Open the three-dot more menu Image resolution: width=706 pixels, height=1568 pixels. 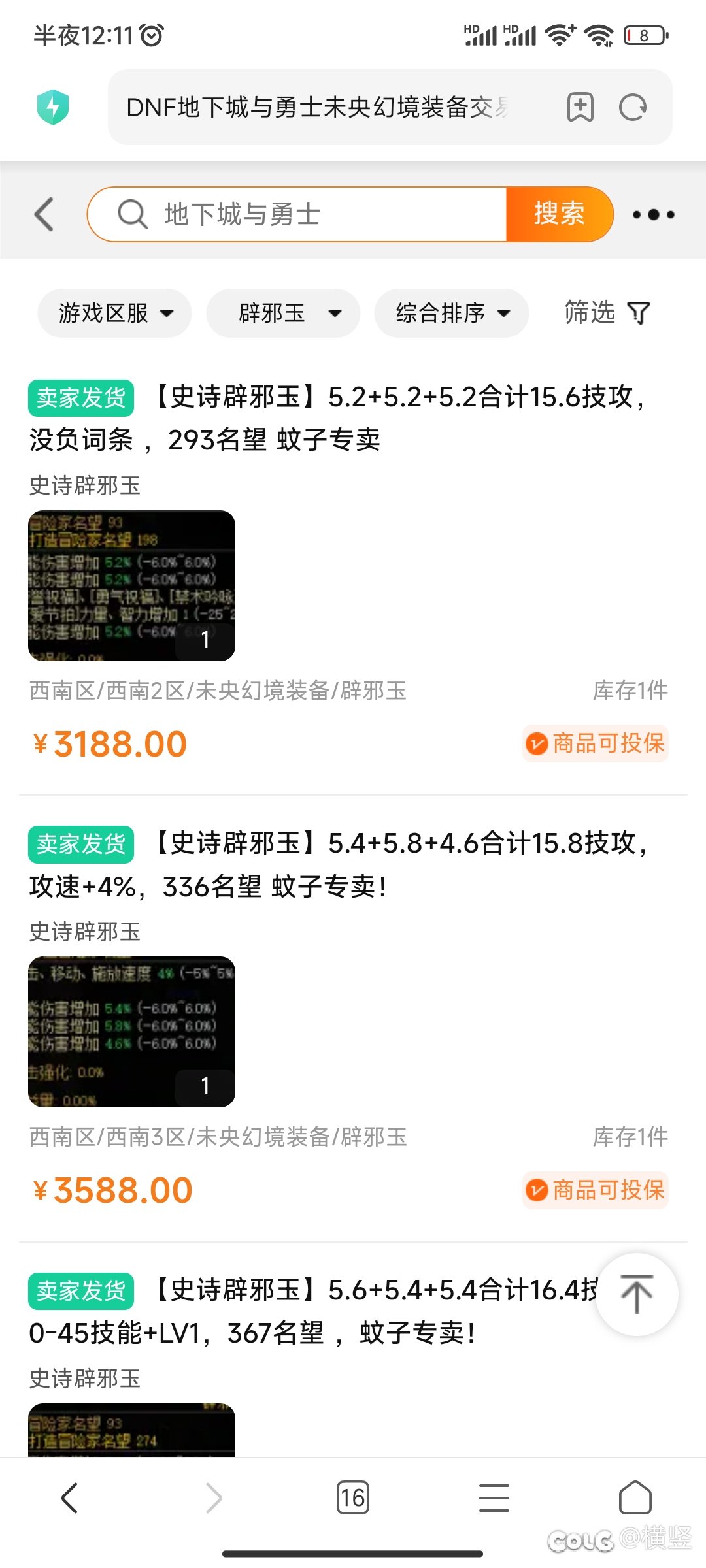(653, 214)
